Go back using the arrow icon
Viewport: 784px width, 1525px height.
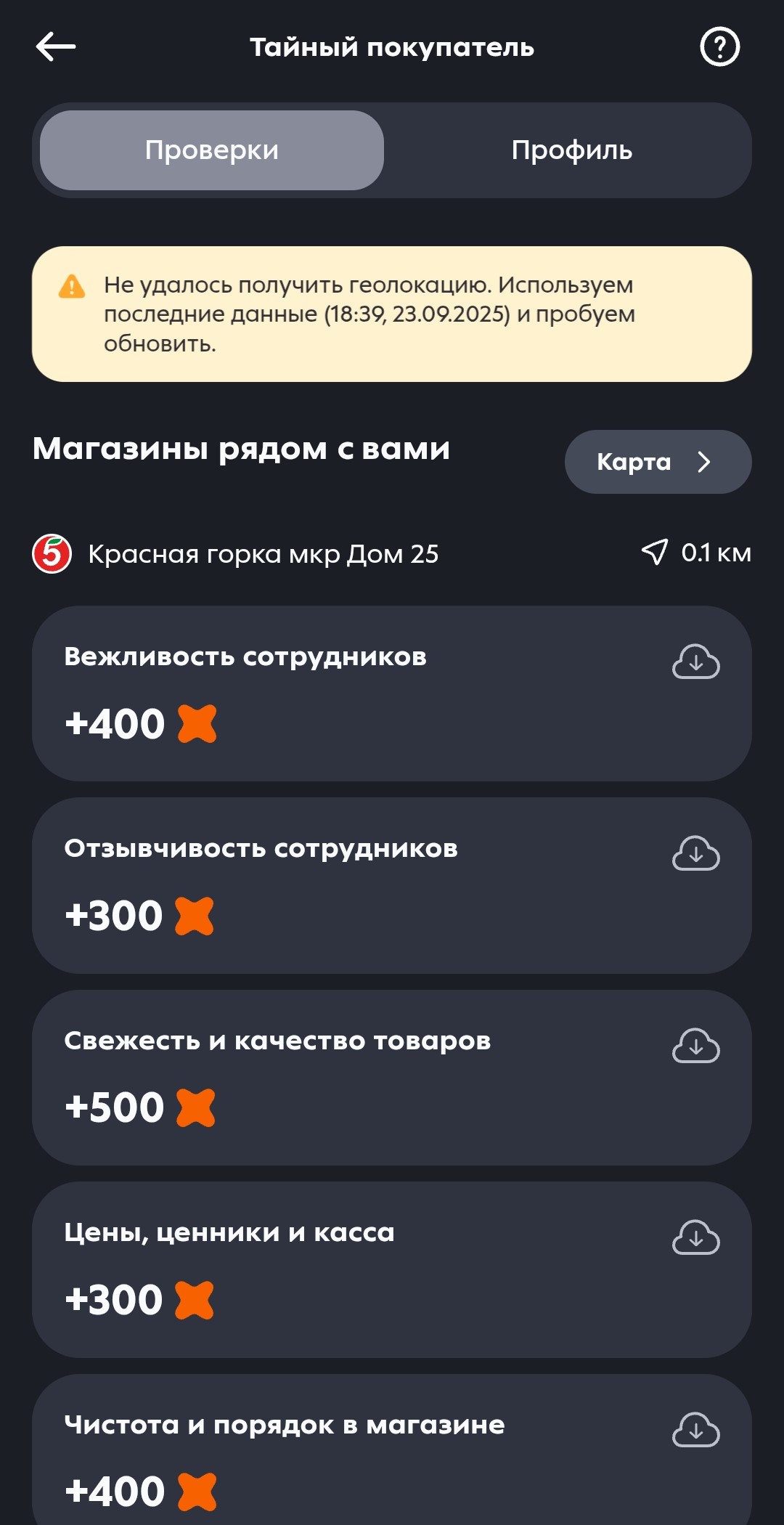(x=56, y=47)
